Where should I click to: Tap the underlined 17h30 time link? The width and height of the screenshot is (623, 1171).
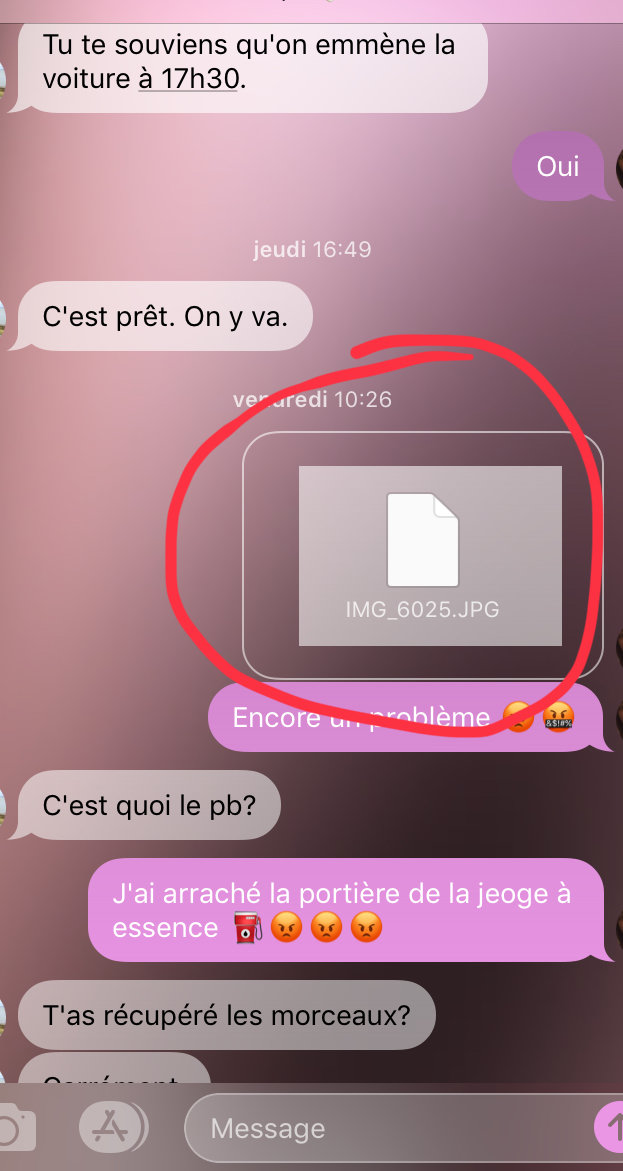(x=189, y=79)
